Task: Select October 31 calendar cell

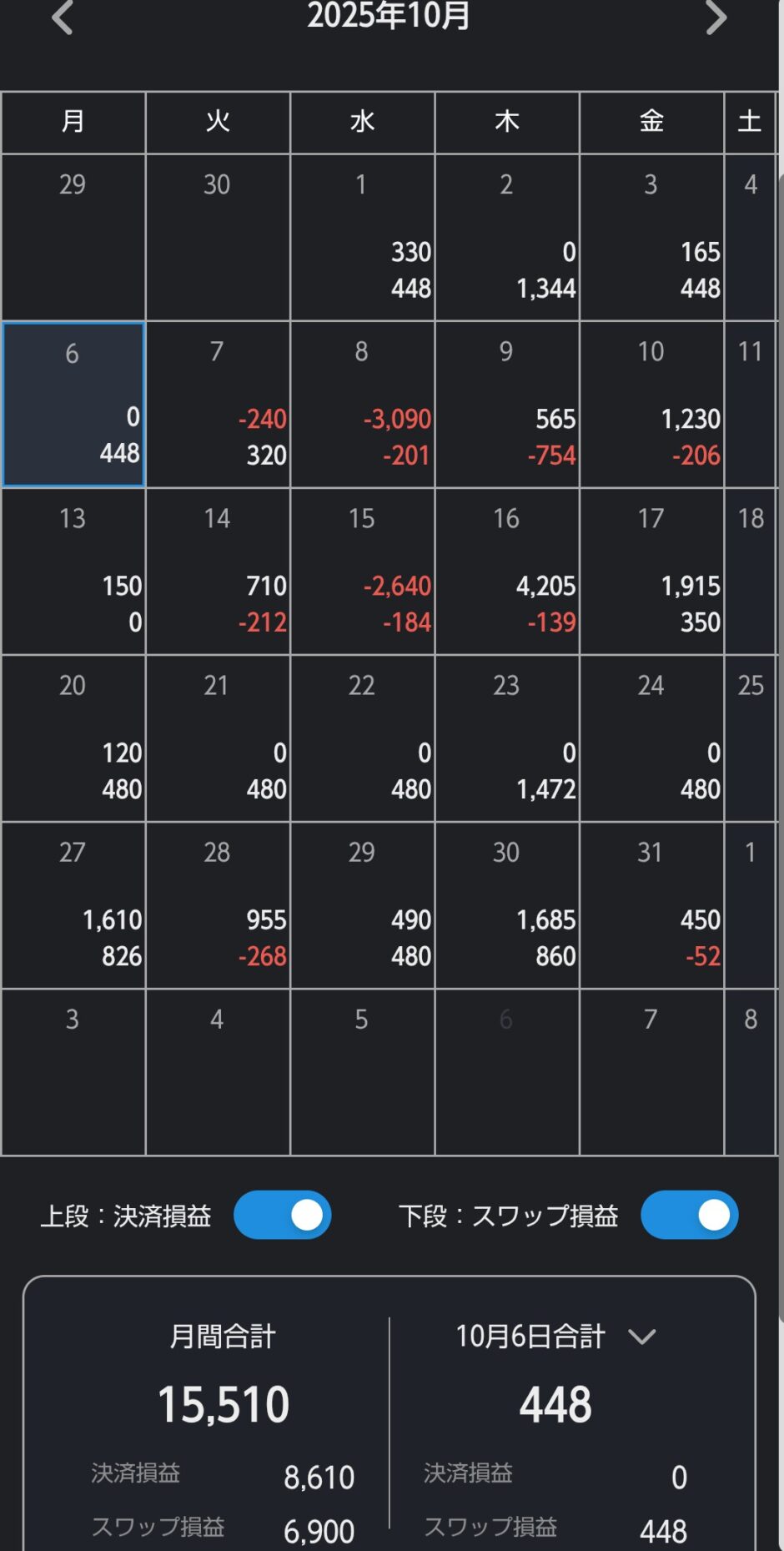Action: point(651,905)
